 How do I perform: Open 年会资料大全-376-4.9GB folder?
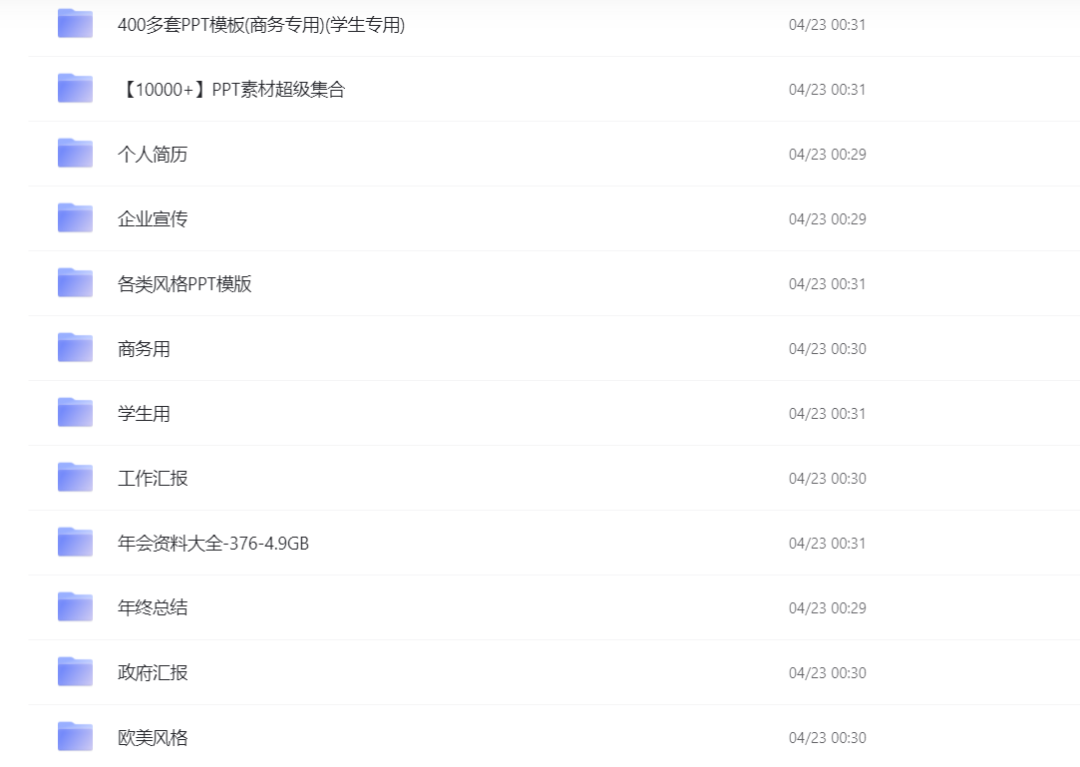click(x=213, y=544)
